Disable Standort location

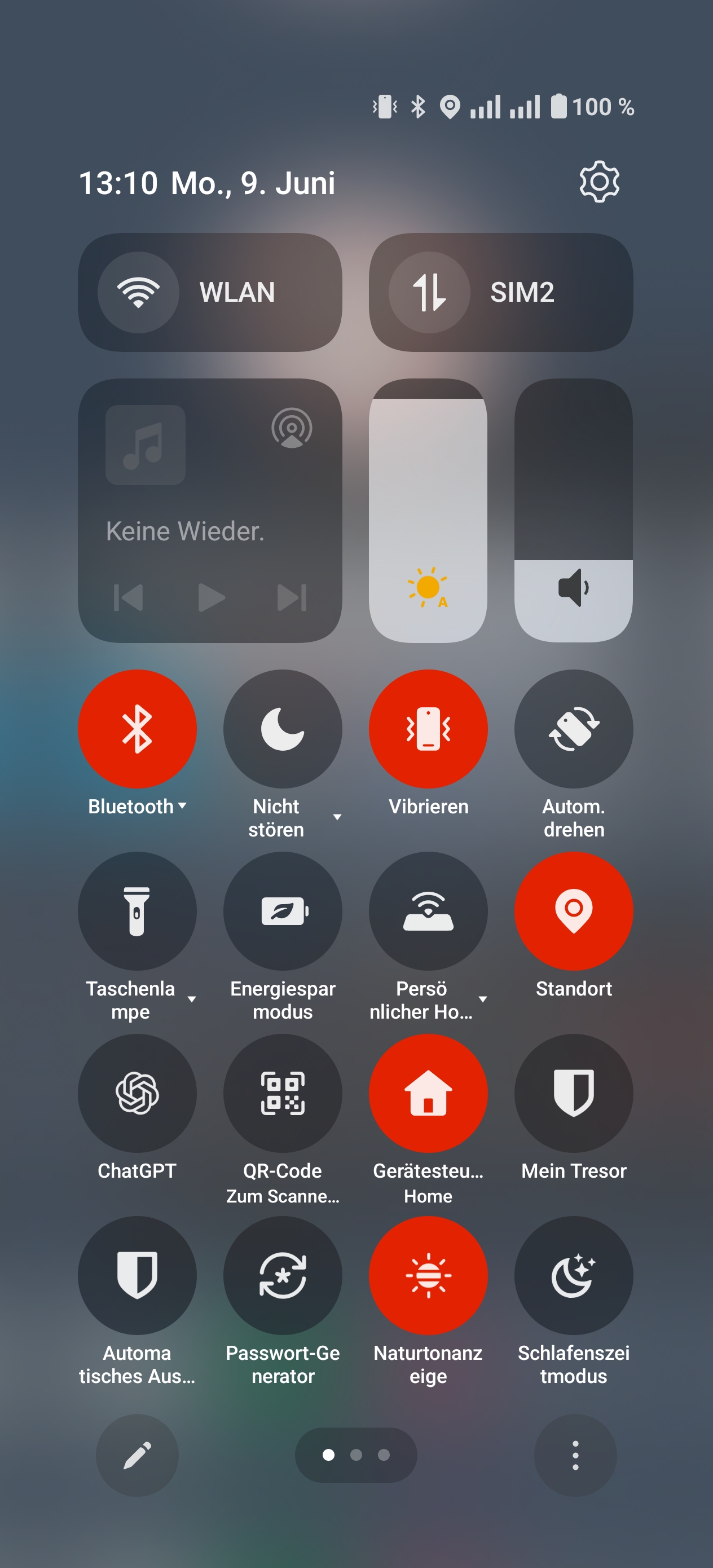574,910
